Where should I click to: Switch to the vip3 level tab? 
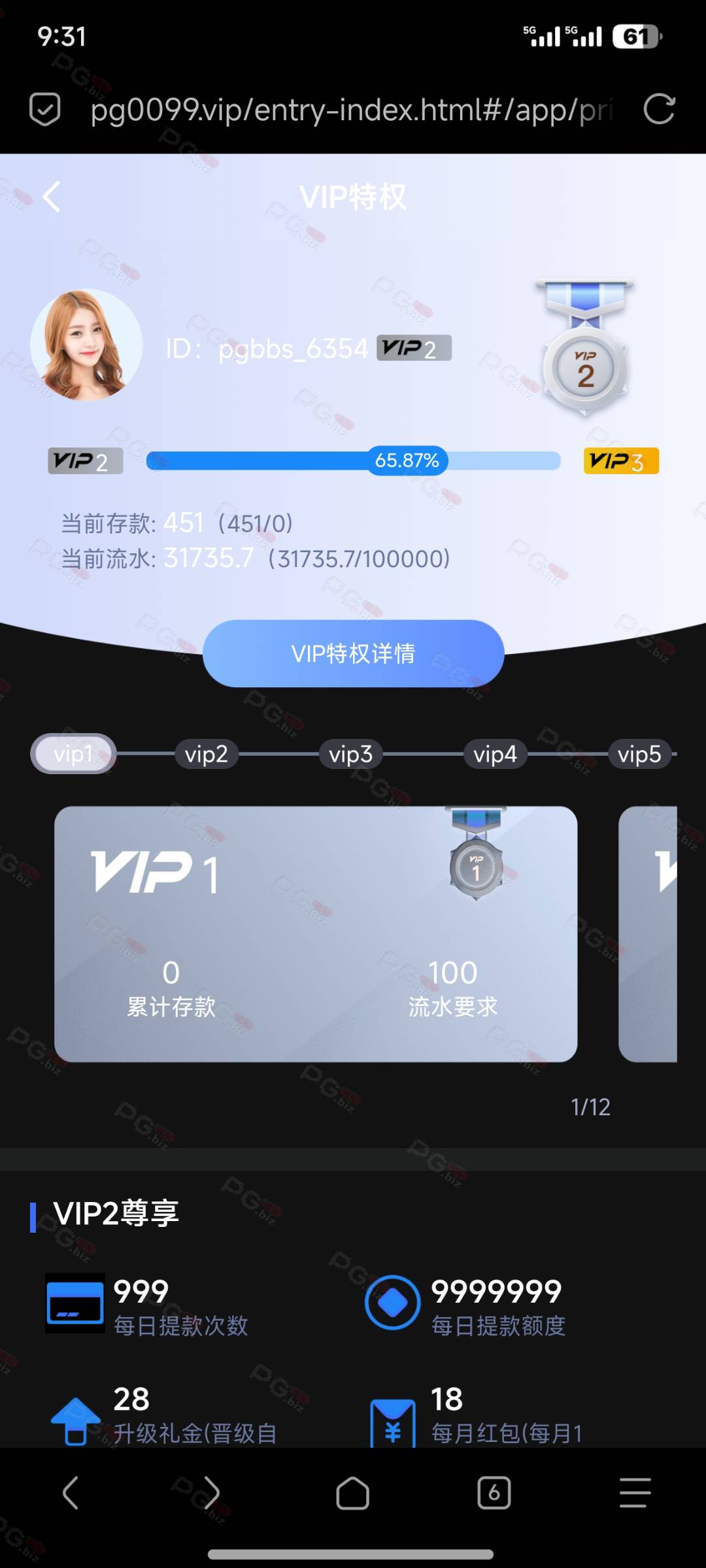(350, 755)
